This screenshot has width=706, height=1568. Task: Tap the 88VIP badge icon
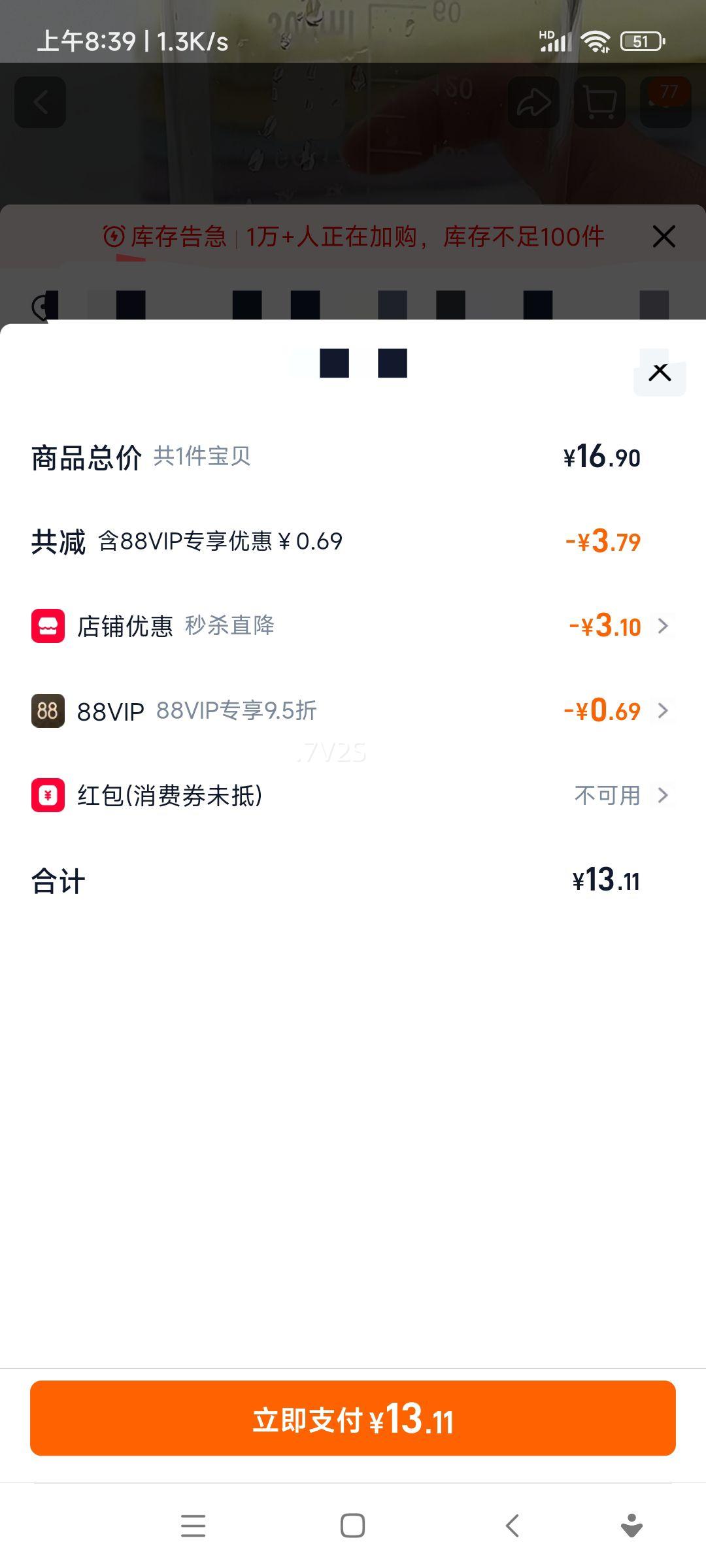point(48,711)
